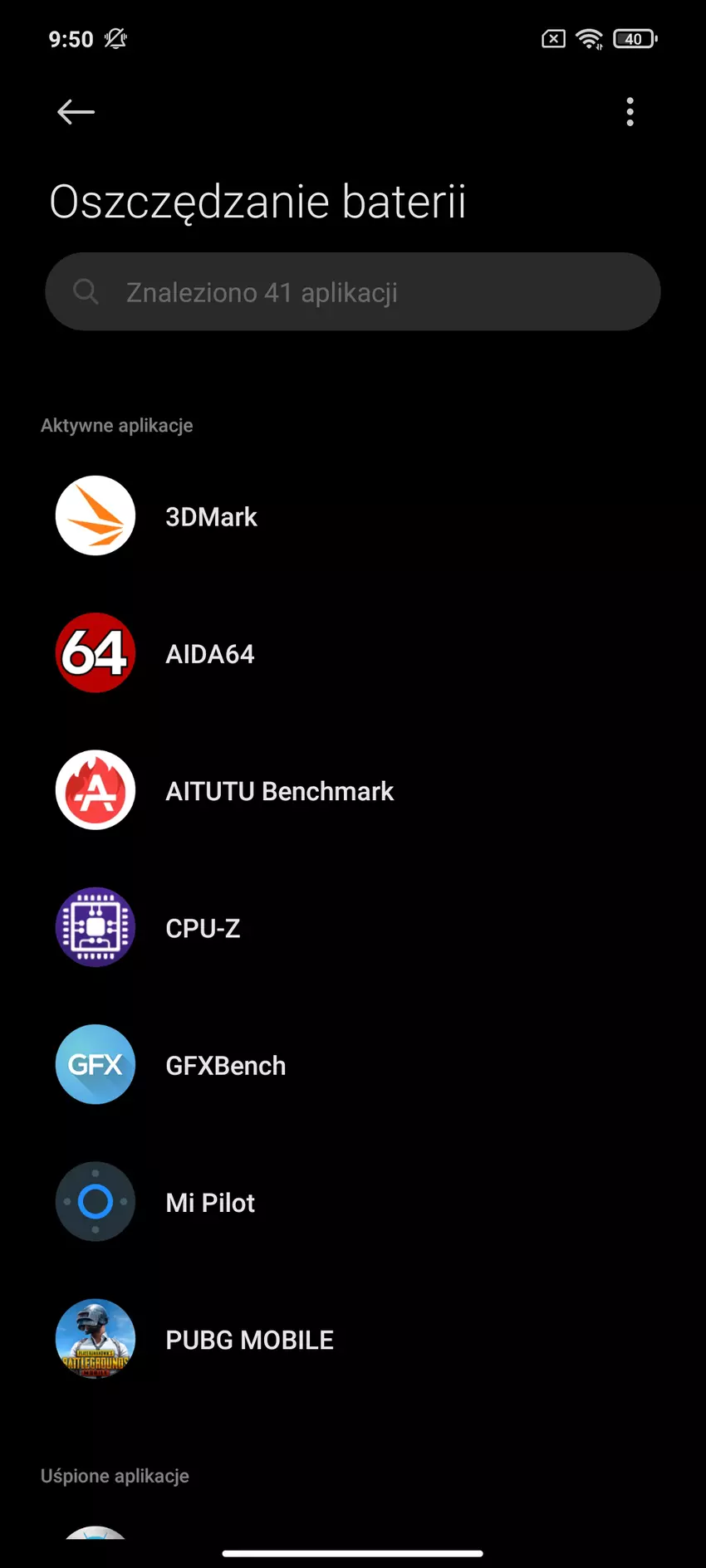Go back using the top arrow
706x1568 pixels.
(x=76, y=112)
